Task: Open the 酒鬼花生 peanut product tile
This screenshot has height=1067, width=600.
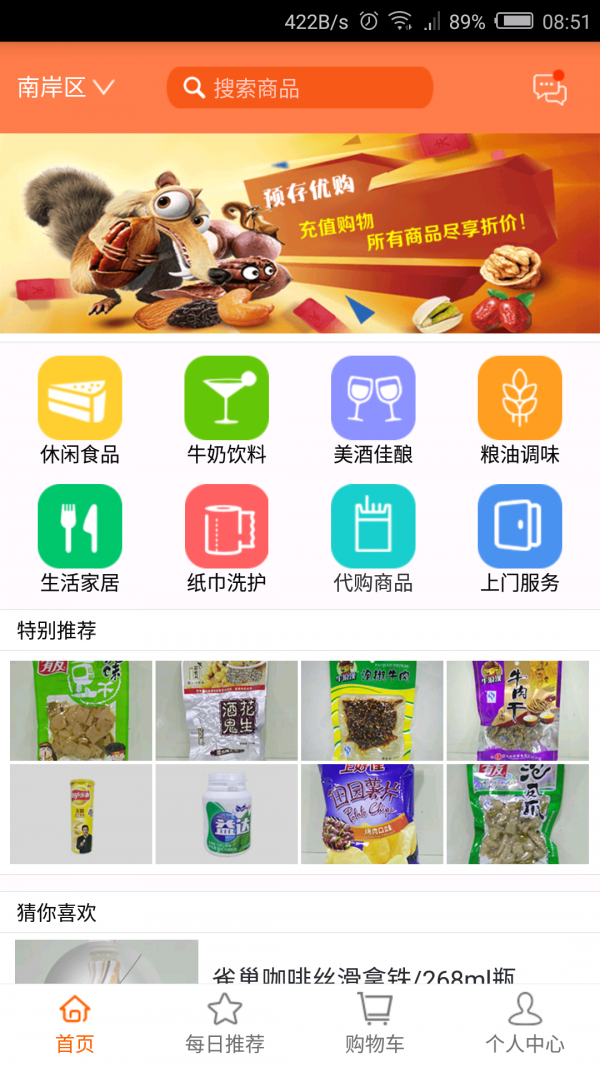Action: (227, 710)
